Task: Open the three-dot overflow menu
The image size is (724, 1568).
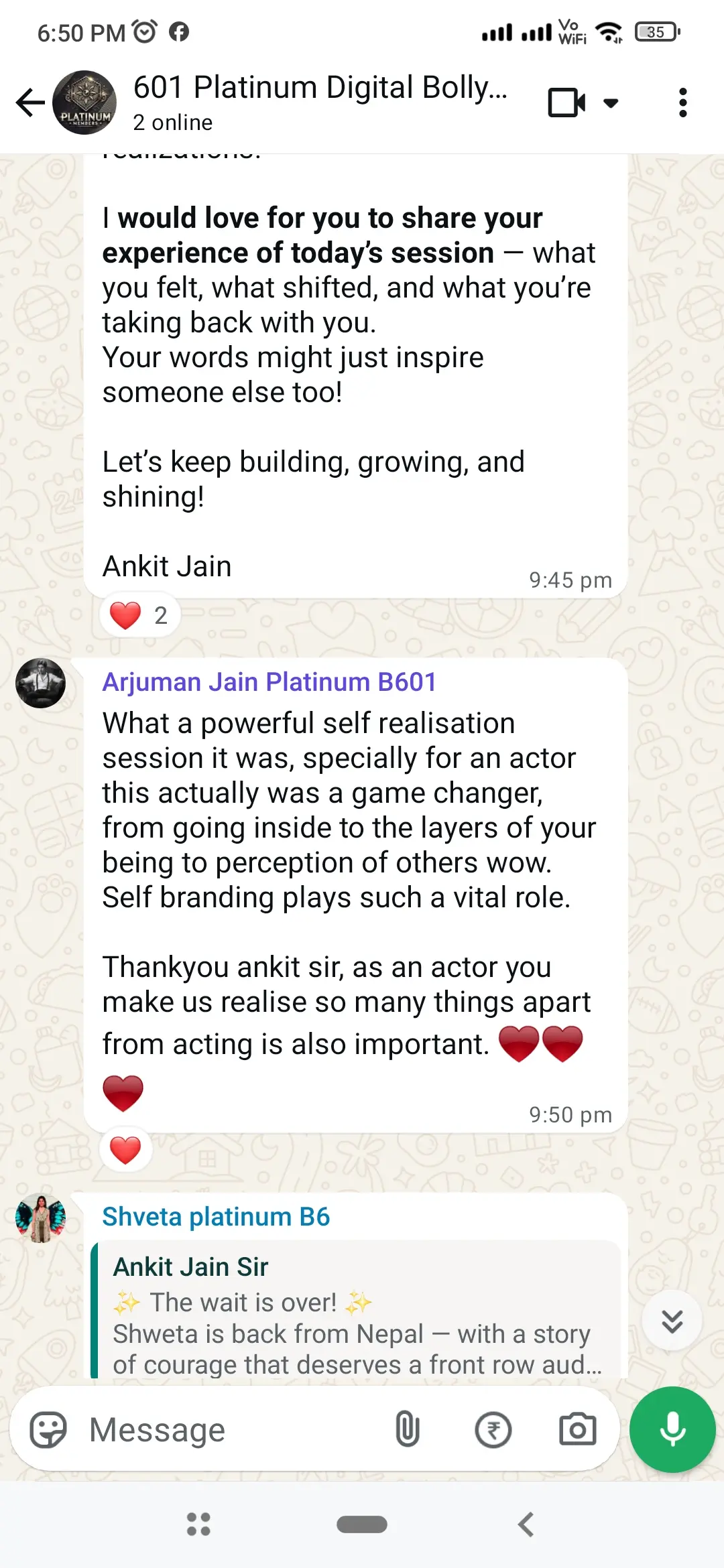Action: click(682, 103)
